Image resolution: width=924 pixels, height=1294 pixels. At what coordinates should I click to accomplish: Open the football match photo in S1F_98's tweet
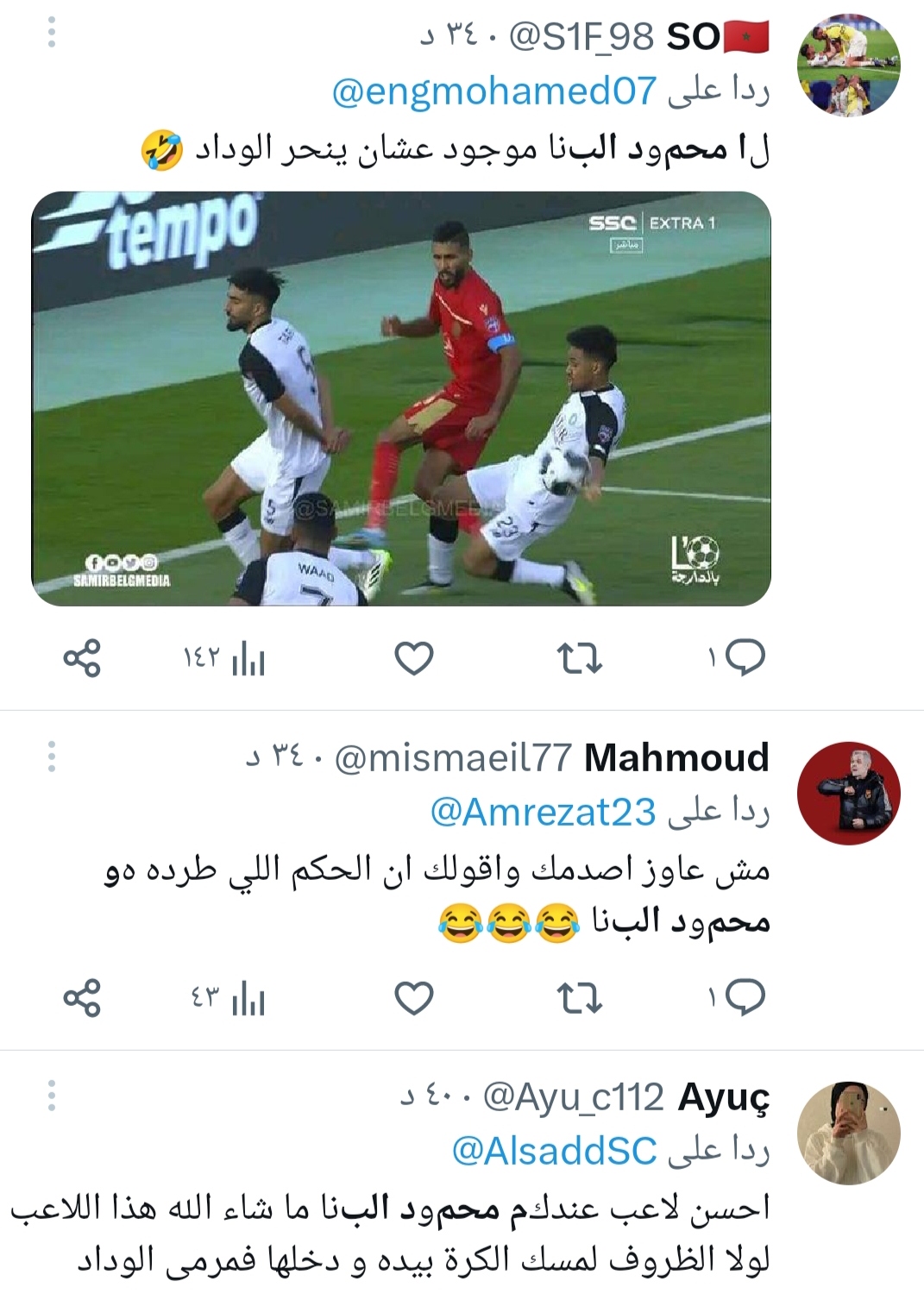tap(401, 399)
